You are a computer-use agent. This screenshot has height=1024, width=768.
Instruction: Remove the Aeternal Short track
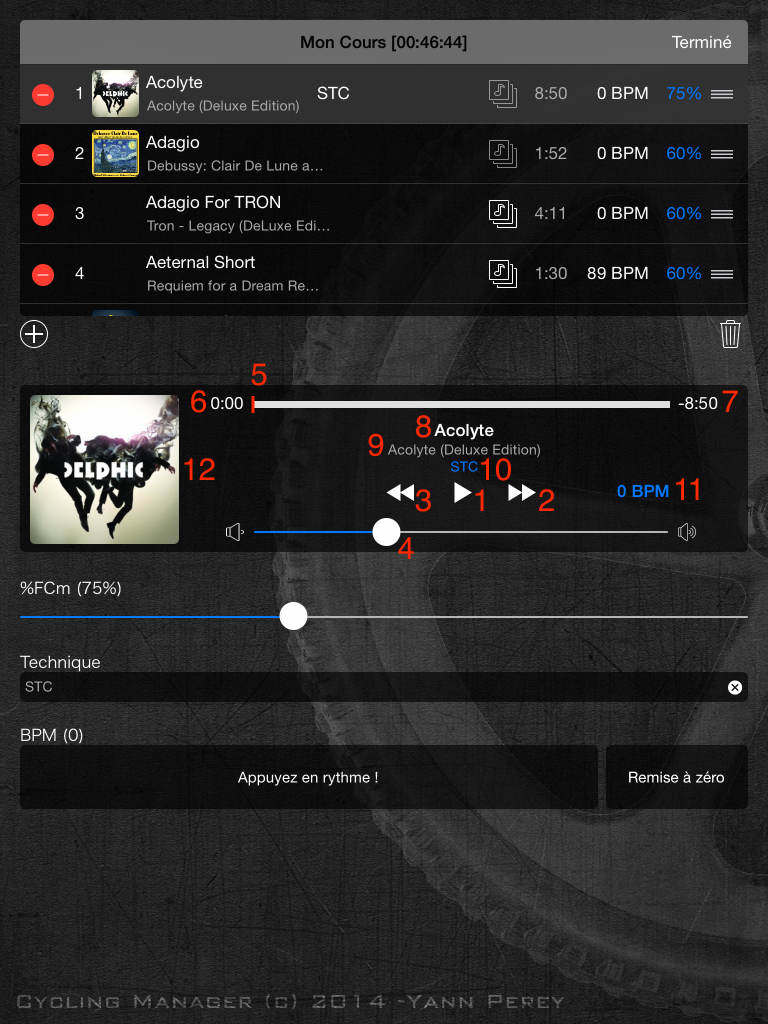tap(43, 274)
